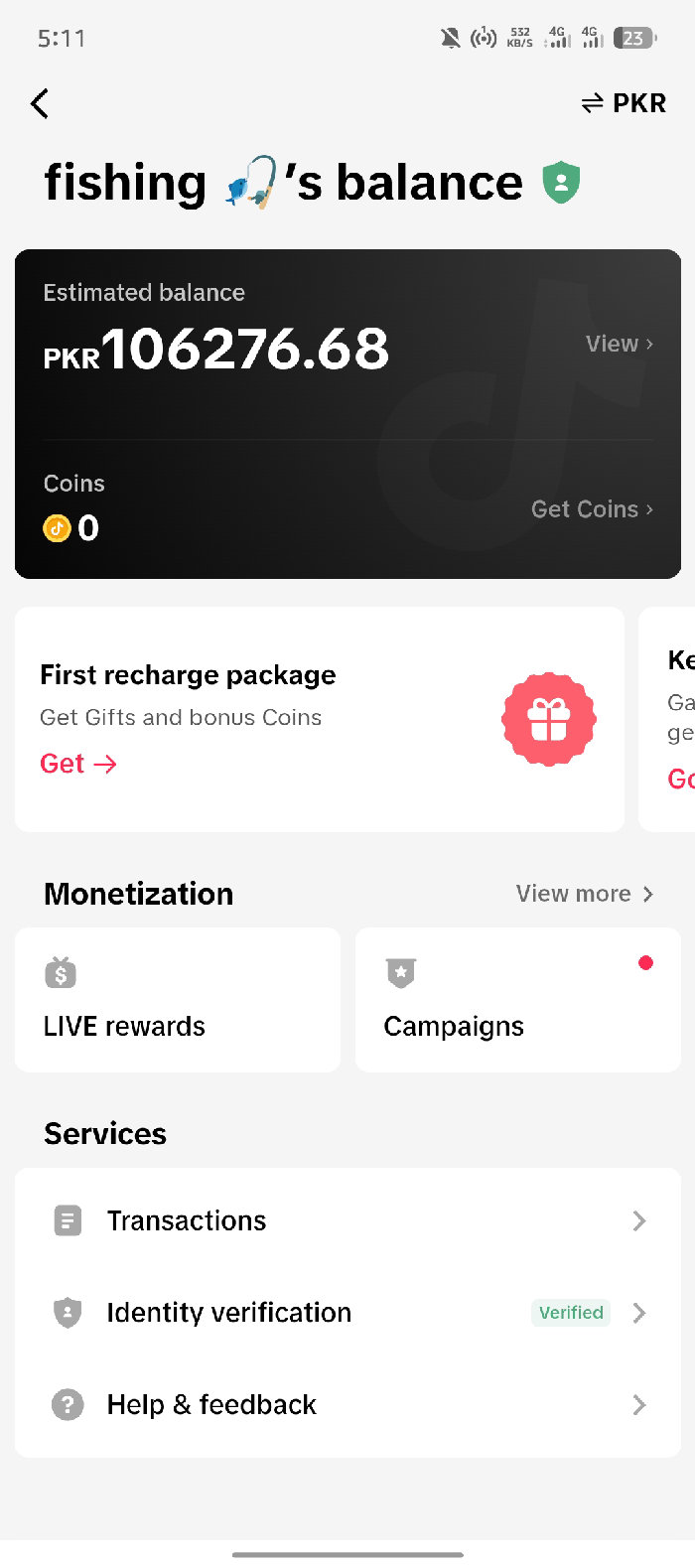The width and height of the screenshot is (695, 1568).
Task: Open the Campaigns card
Action: point(517,1000)
